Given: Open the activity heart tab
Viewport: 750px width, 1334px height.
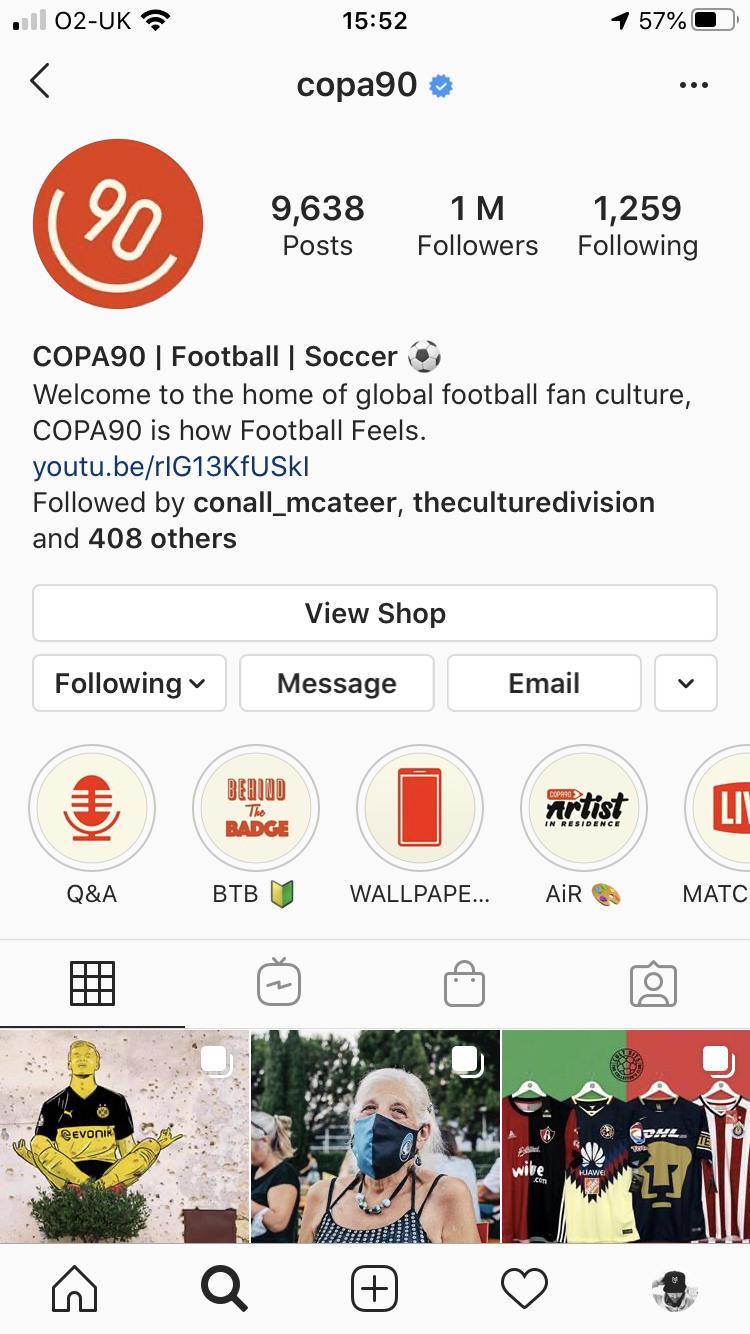Looking at the screenshot, I should (x=525, y=1289).
